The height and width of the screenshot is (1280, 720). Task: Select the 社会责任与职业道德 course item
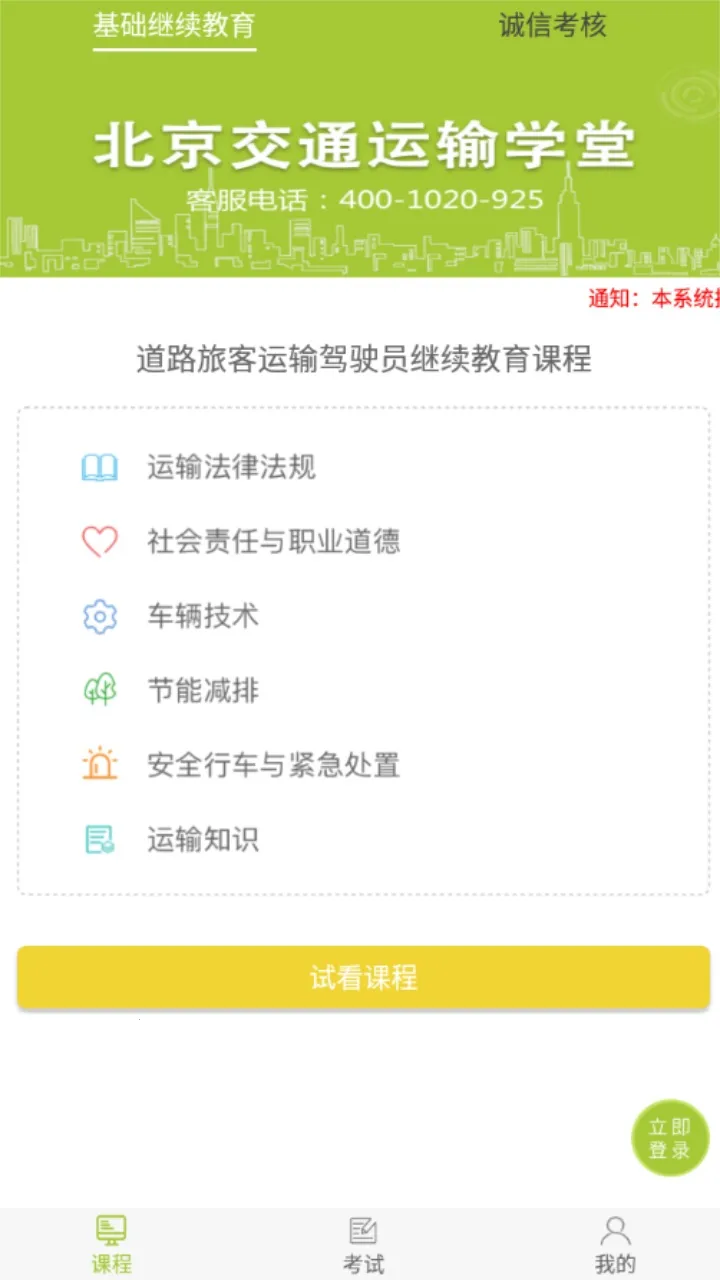tap(273, 541)
